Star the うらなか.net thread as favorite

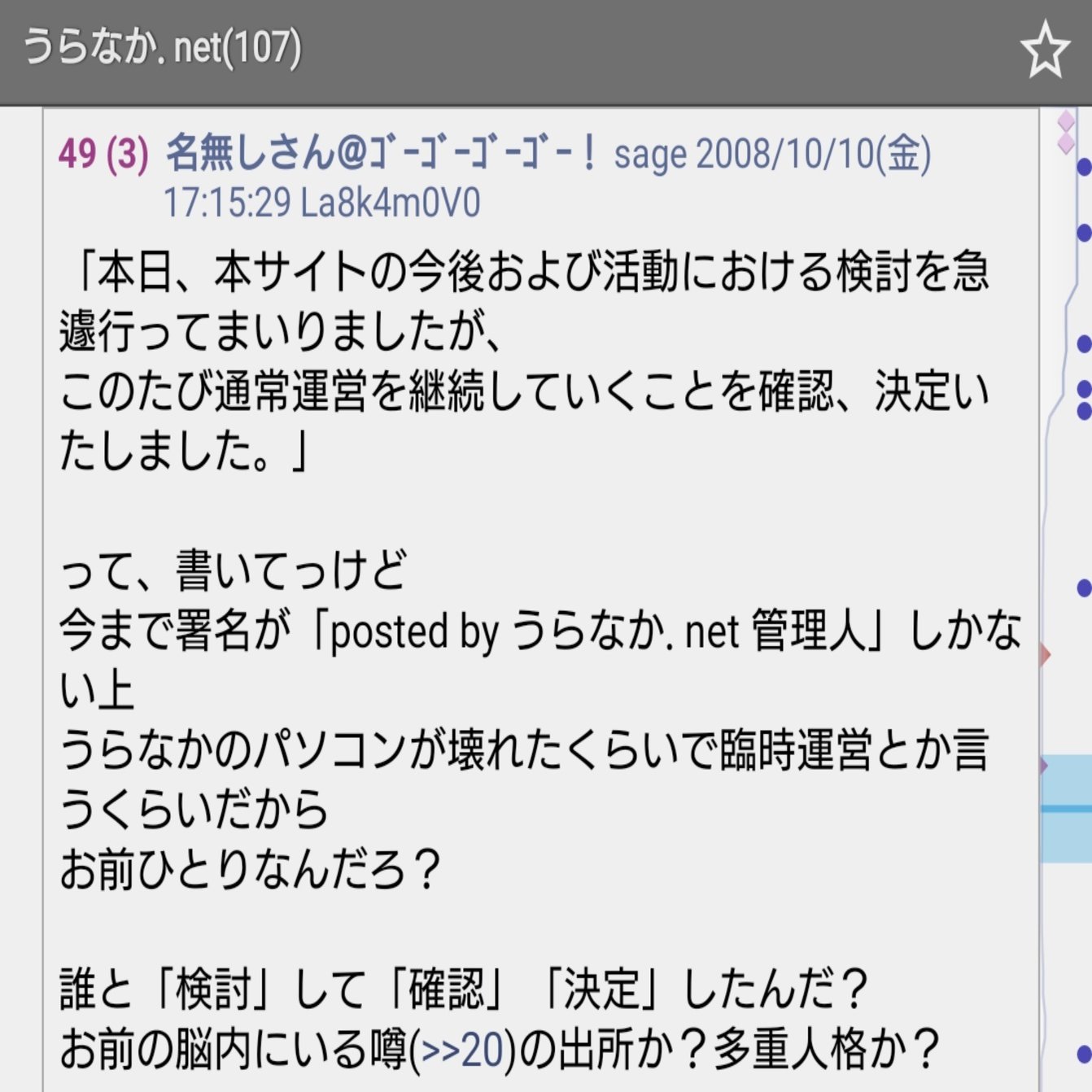(1045, 50)
